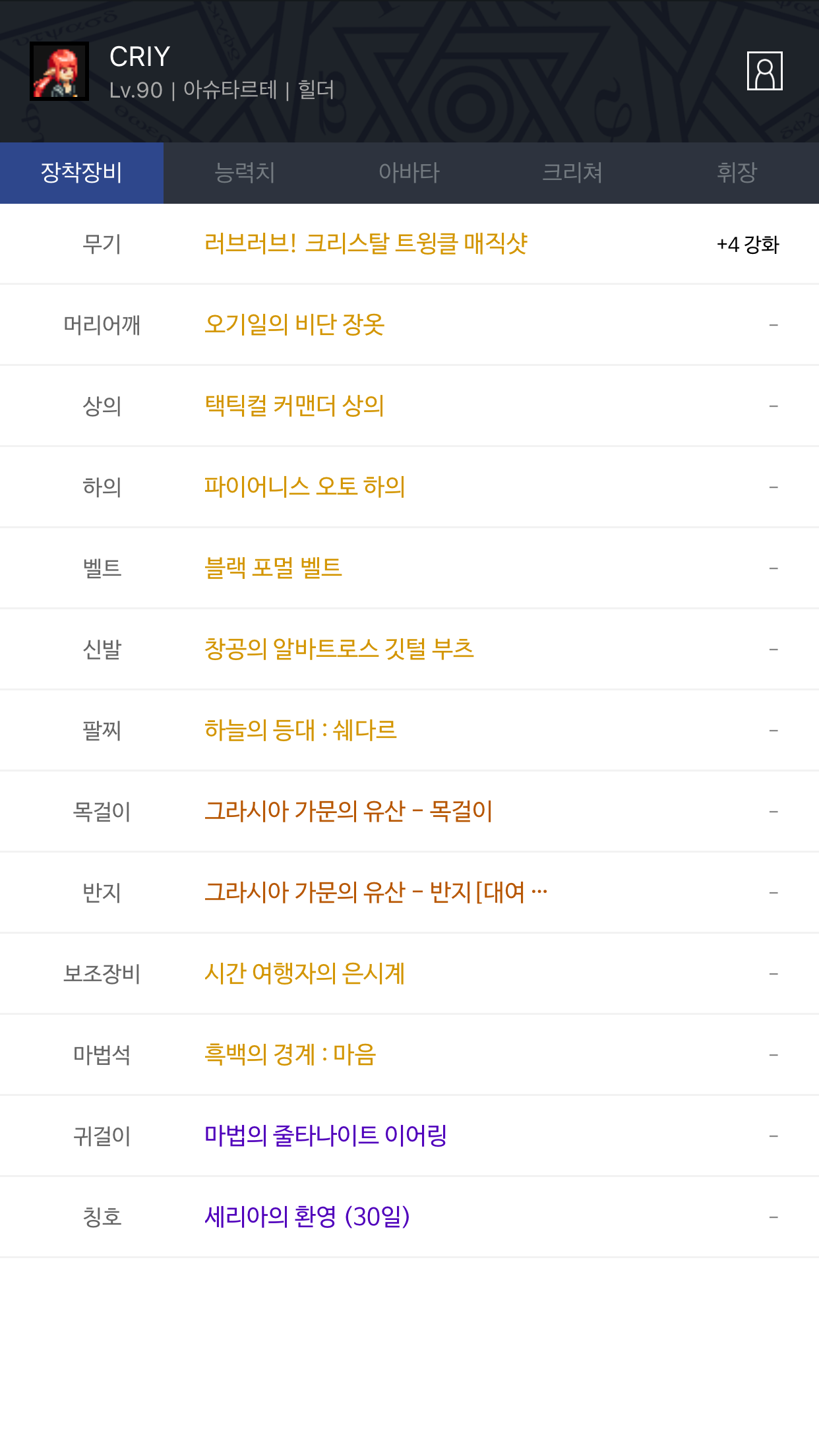Switch to the 아바타 tab
819x1456 pixels.
(409, 173)
